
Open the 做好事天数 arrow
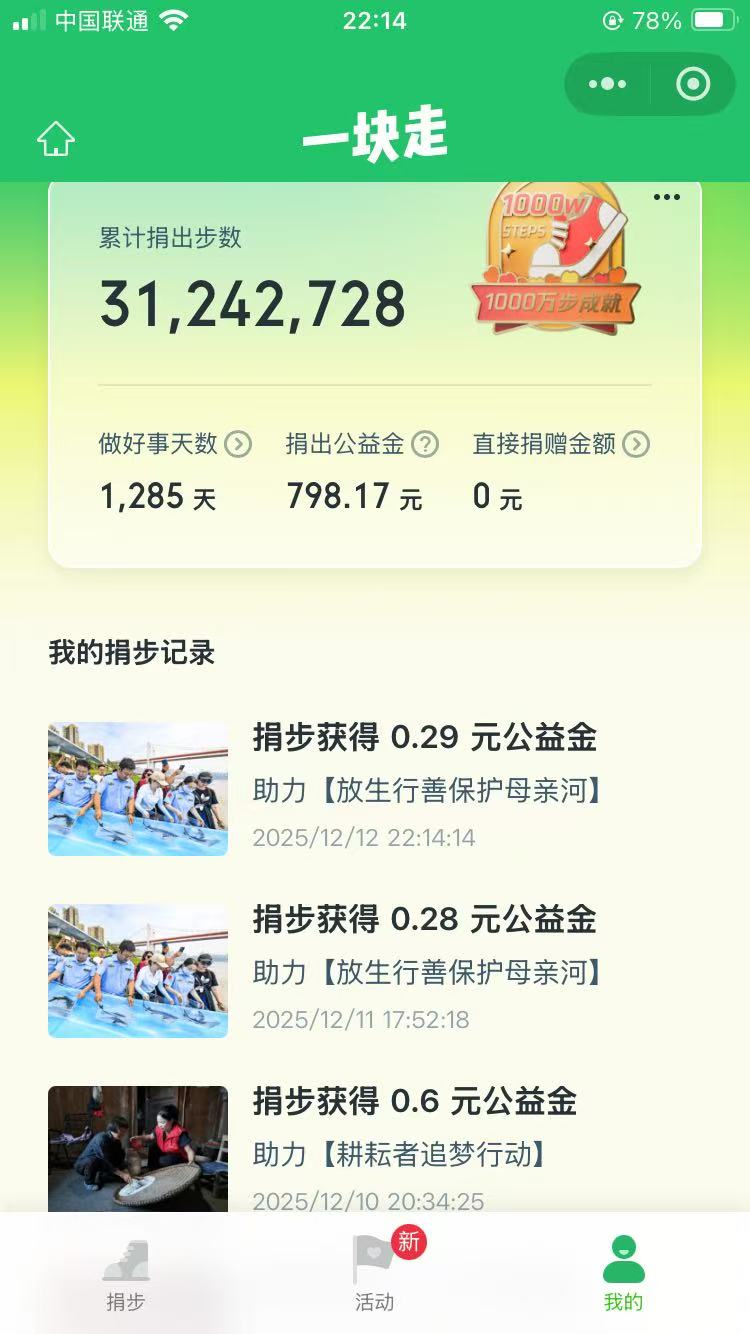tap(238, 444)
